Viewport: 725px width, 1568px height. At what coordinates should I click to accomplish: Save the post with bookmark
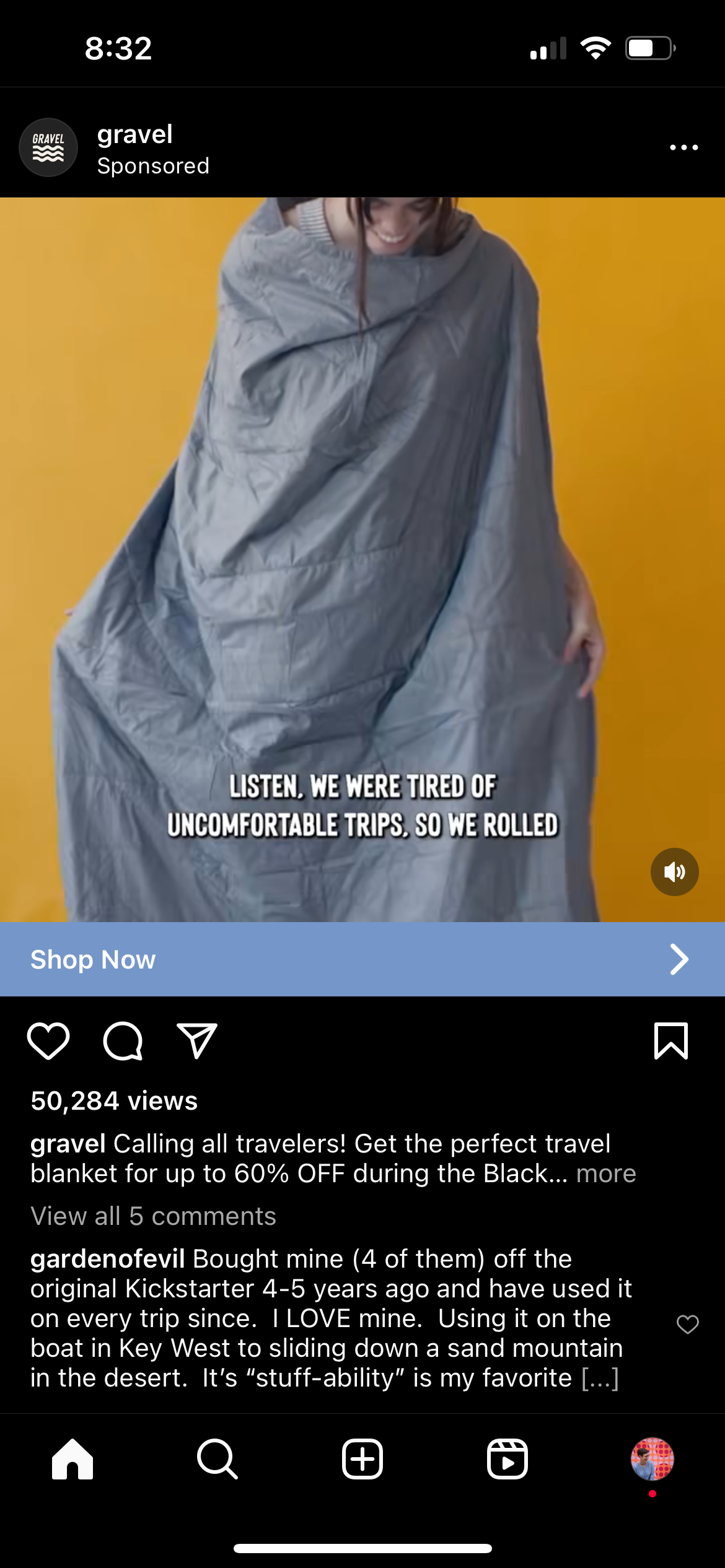[x=671, y=1041]
